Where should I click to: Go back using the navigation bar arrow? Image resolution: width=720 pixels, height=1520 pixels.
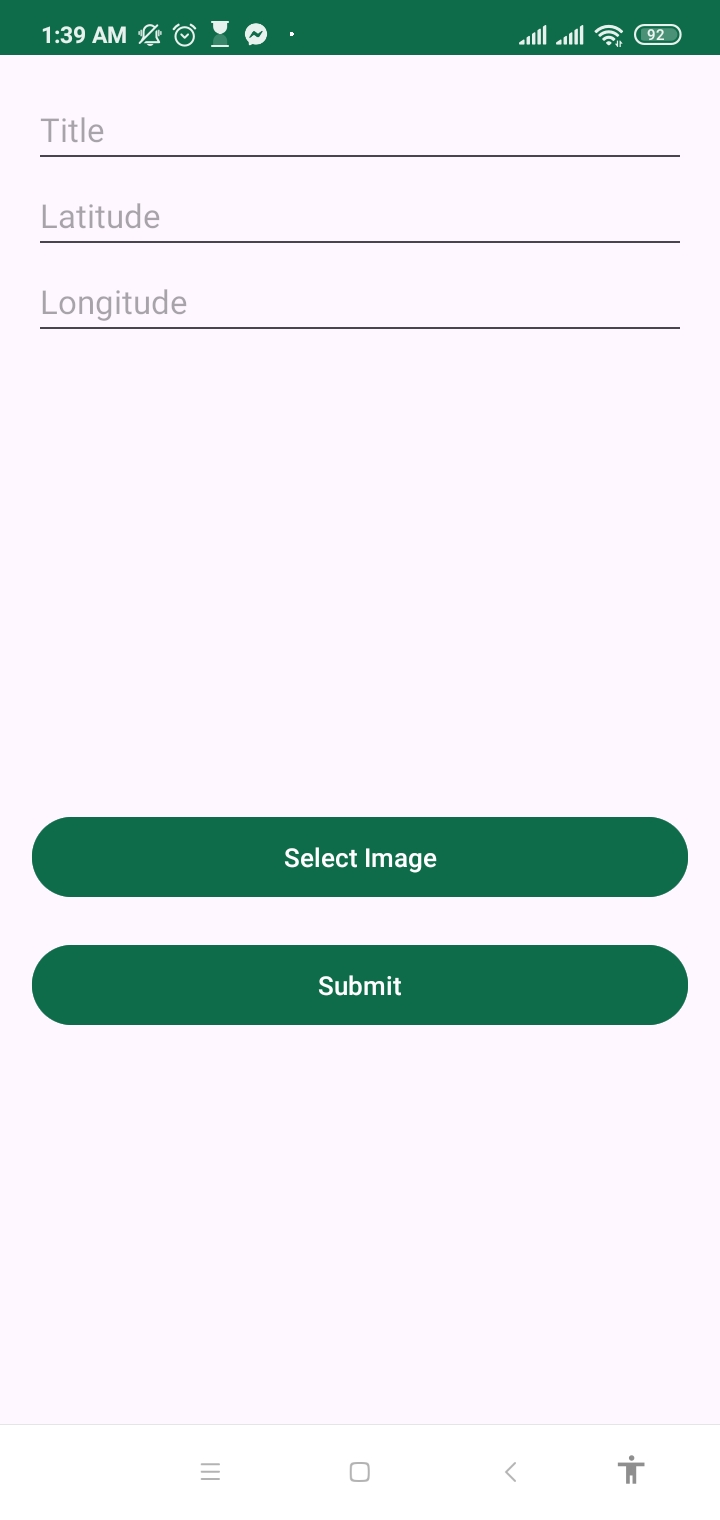click(510, 1472)
